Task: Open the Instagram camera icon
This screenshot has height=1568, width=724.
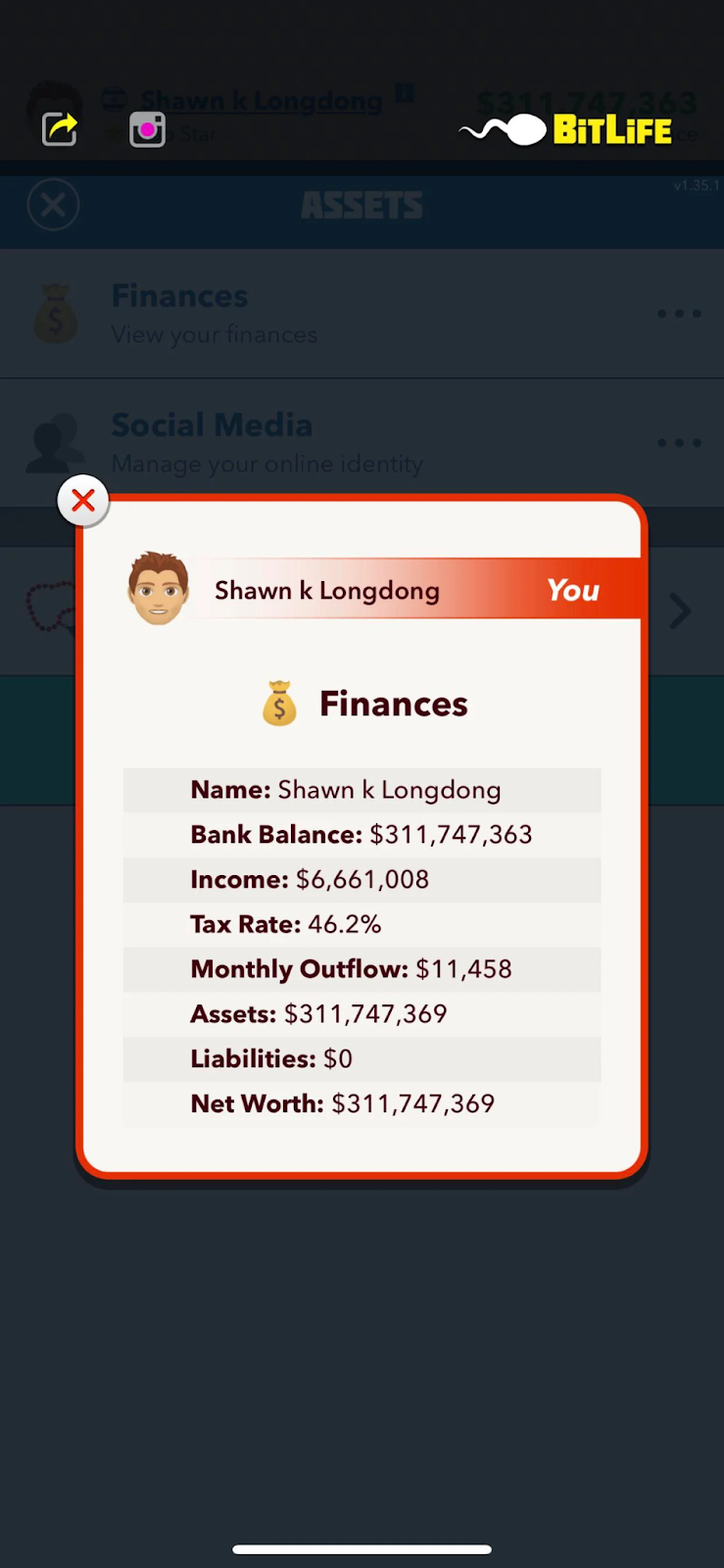Action: click(x=148, y=129)
